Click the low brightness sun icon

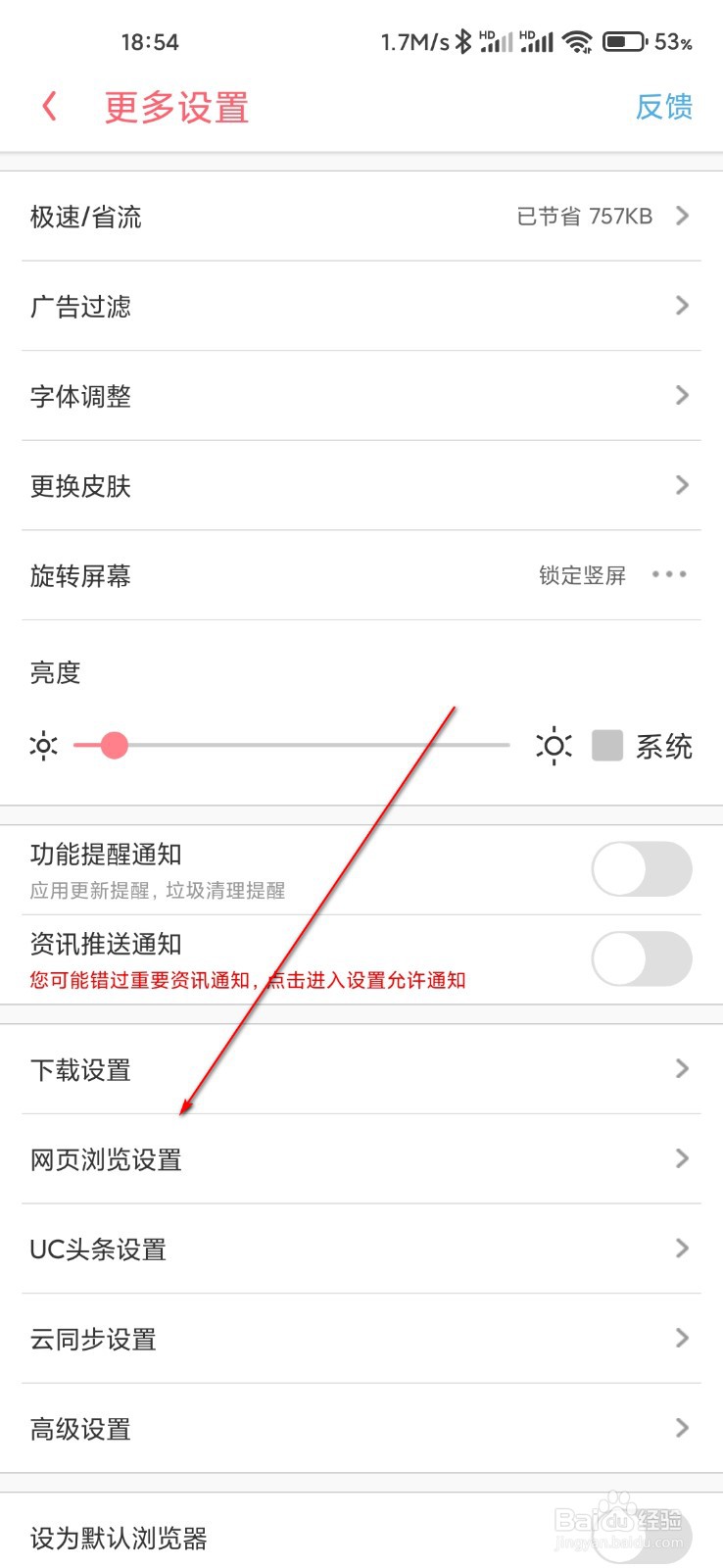pyautogui.click(x=43, y=745)
